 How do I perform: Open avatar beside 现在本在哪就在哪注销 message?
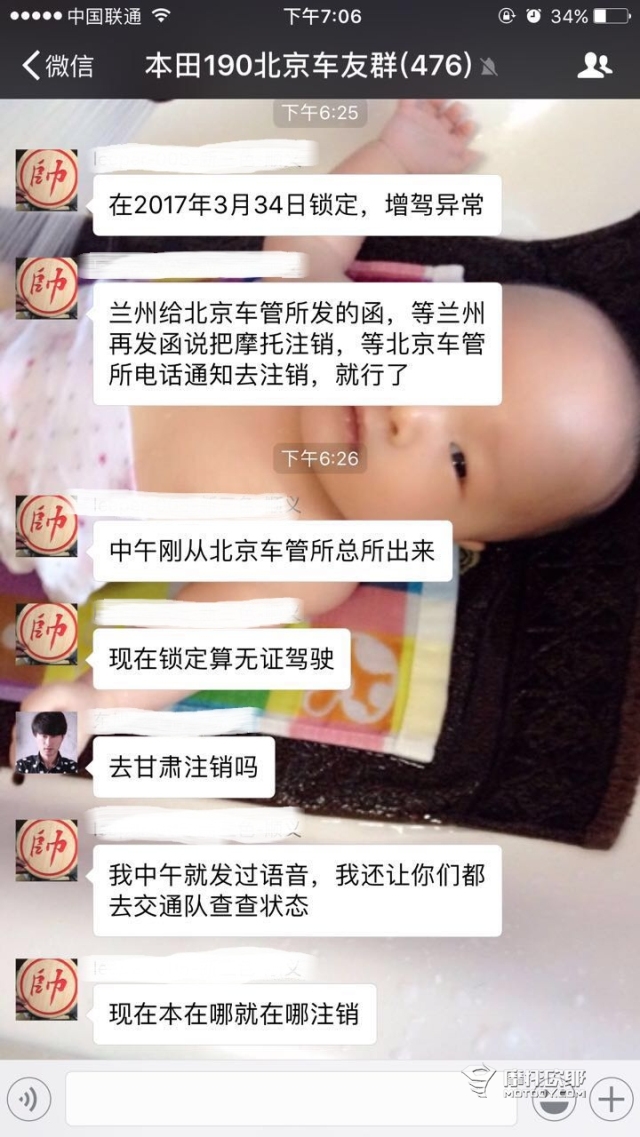(46, 989)
